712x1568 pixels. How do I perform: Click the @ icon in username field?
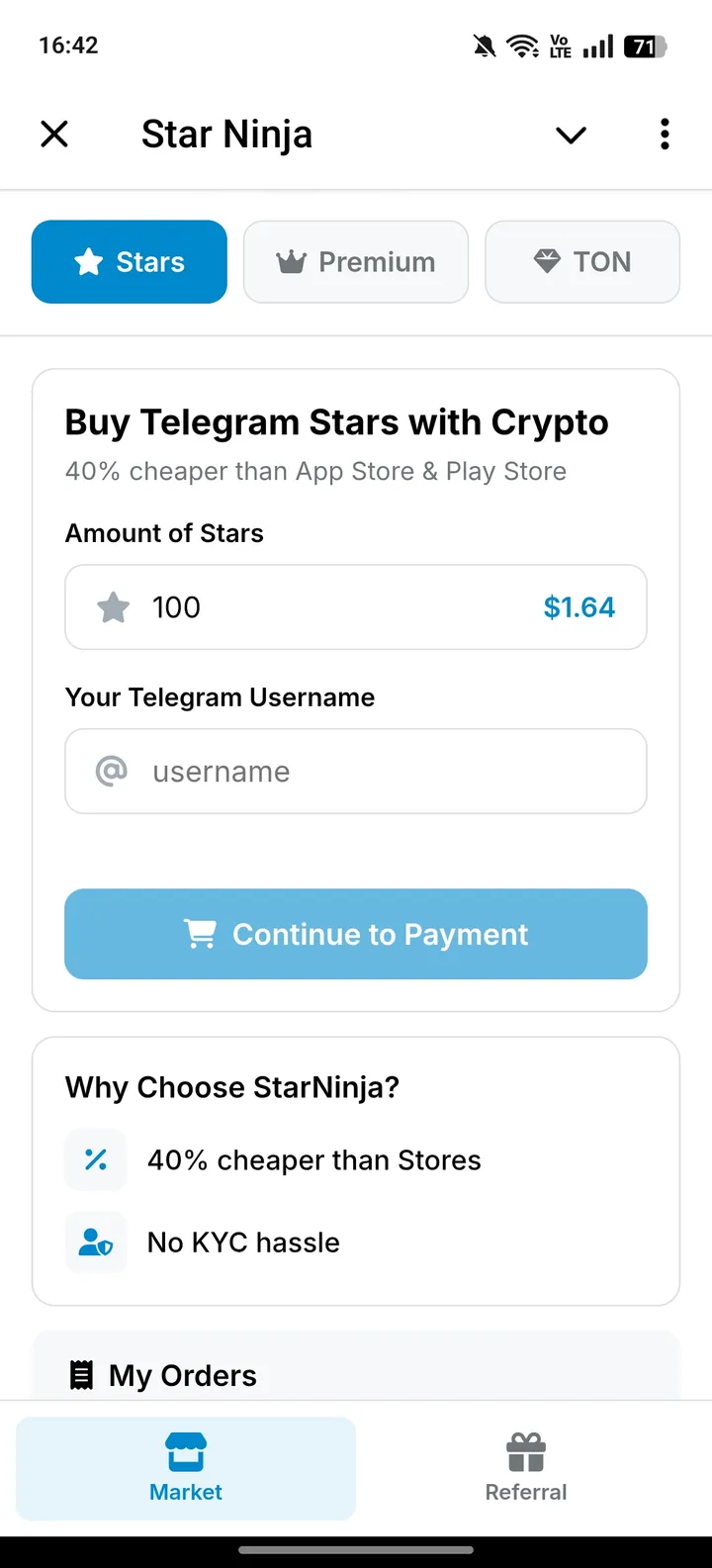click(113, 772)
